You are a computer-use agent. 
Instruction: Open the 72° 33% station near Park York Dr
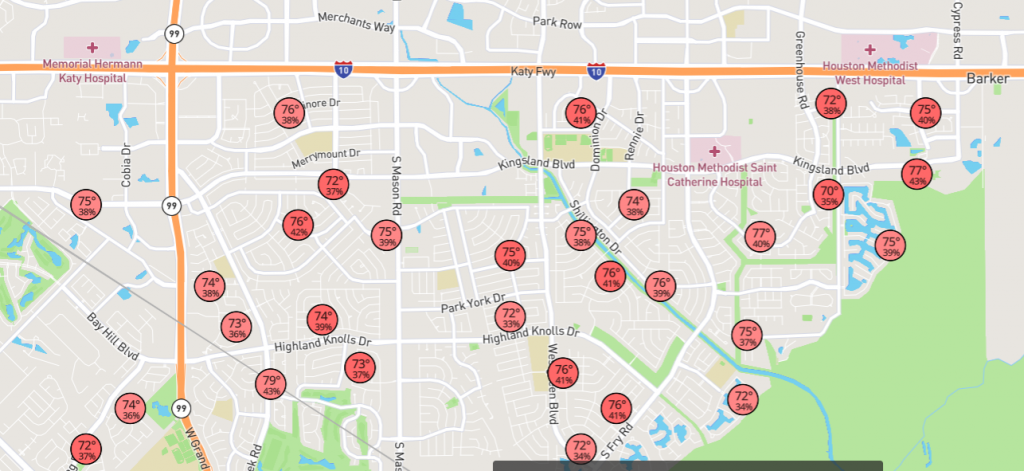510,317
